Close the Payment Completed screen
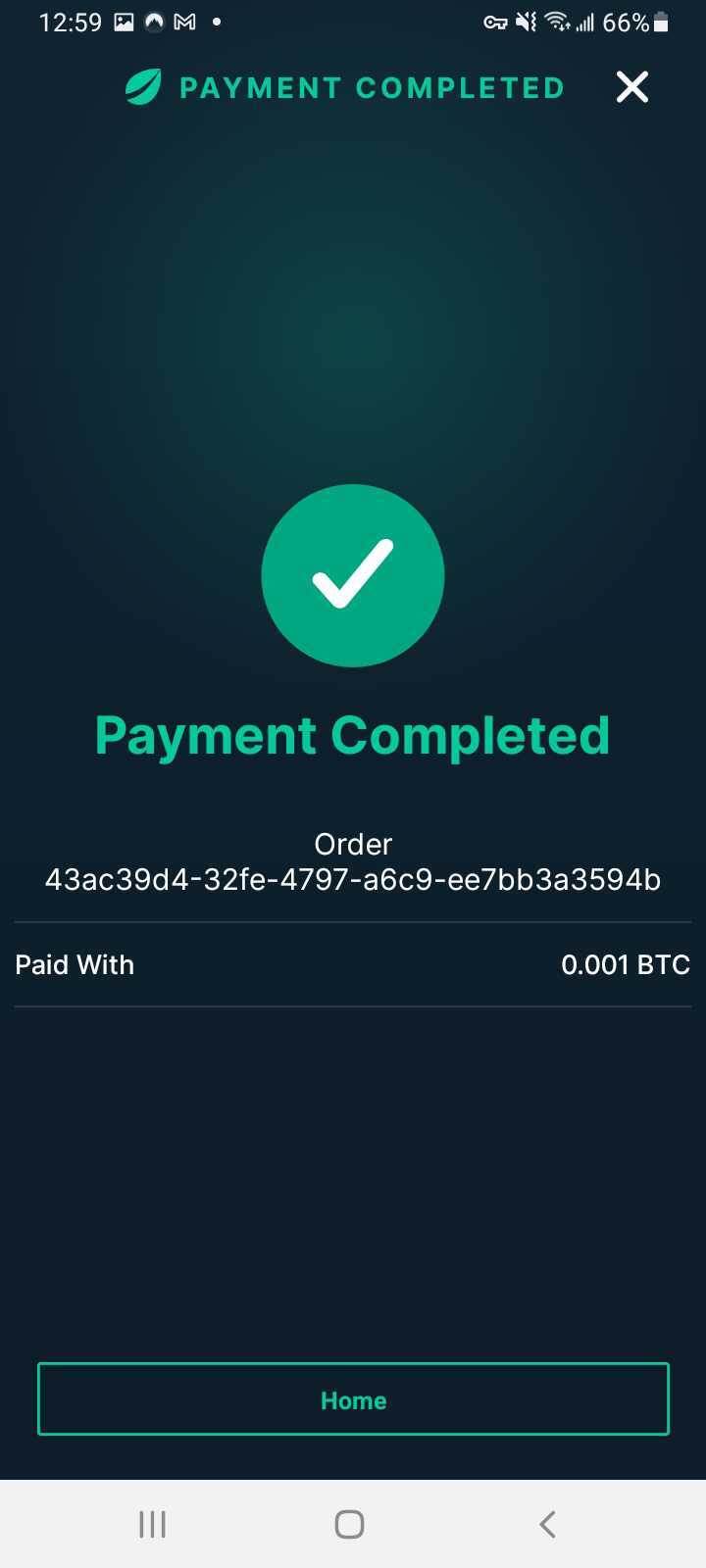Image resolution: width=706 pixels, height=1568 pixels. coord(632,87)
